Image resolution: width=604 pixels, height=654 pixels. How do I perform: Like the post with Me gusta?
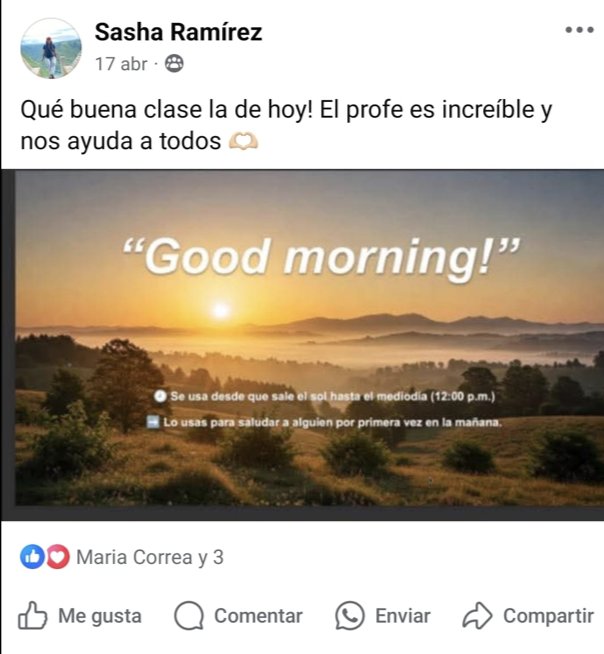(x=82, y=616)
